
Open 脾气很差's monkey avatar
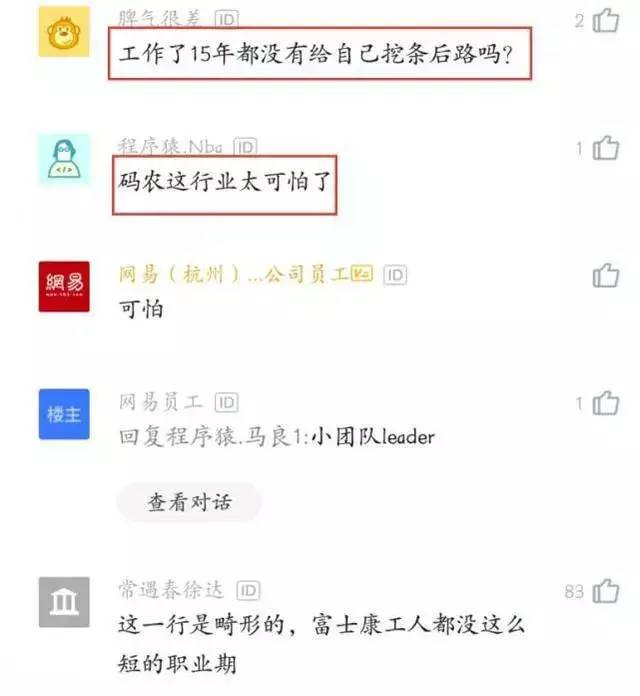click(64, 34)
